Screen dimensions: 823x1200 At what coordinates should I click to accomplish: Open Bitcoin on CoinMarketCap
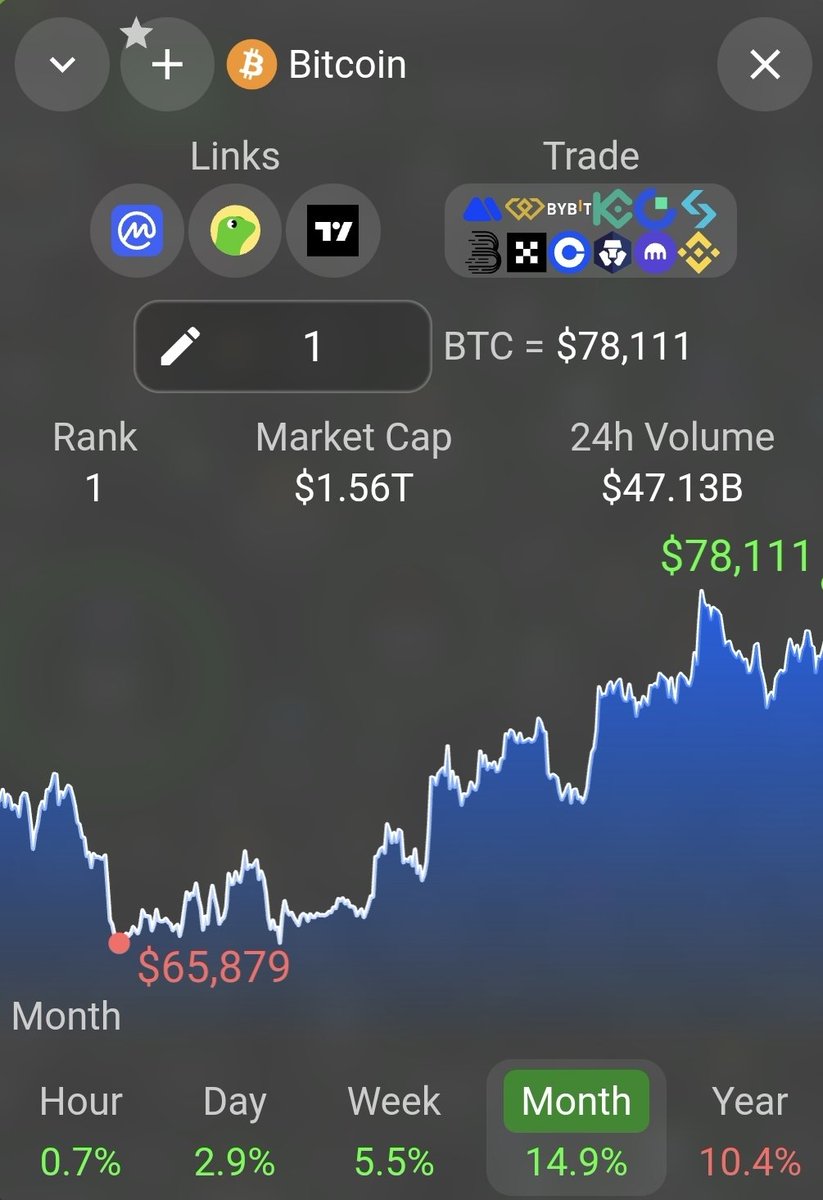click(137, 231)
